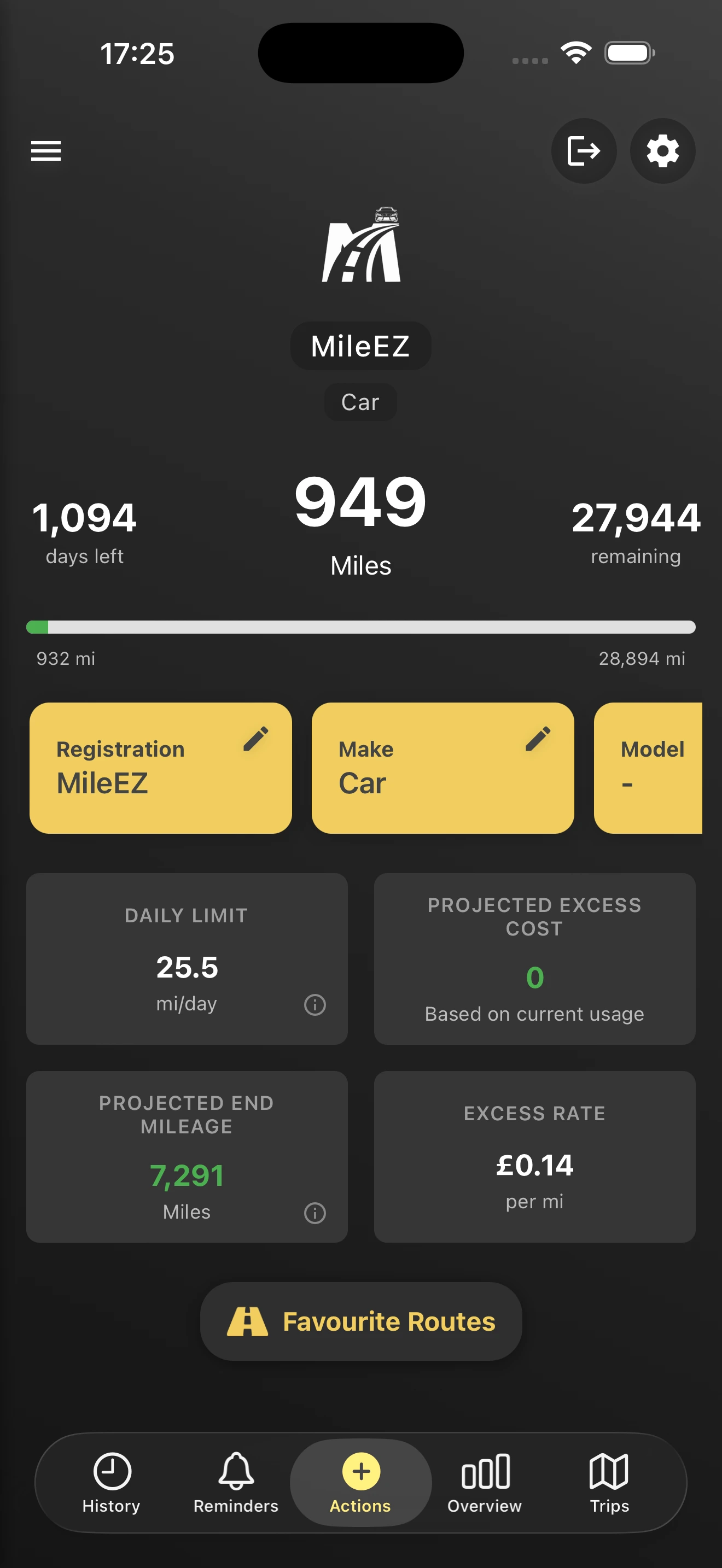Open Favourite Routes
Screen dimensions: 722x1568
point(361,1321)
